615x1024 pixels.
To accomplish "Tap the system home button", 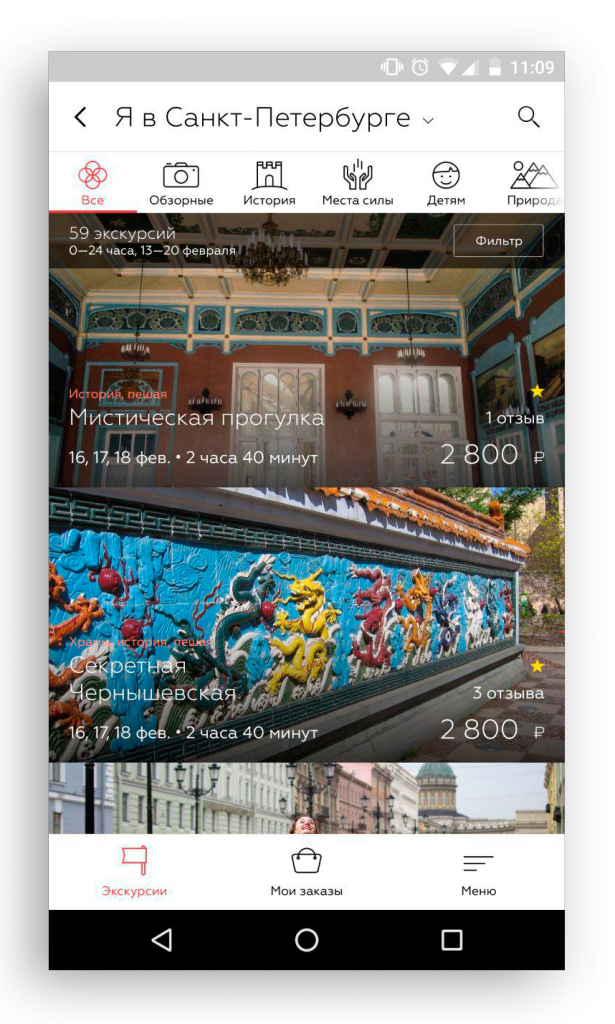I will click(307, 940).
